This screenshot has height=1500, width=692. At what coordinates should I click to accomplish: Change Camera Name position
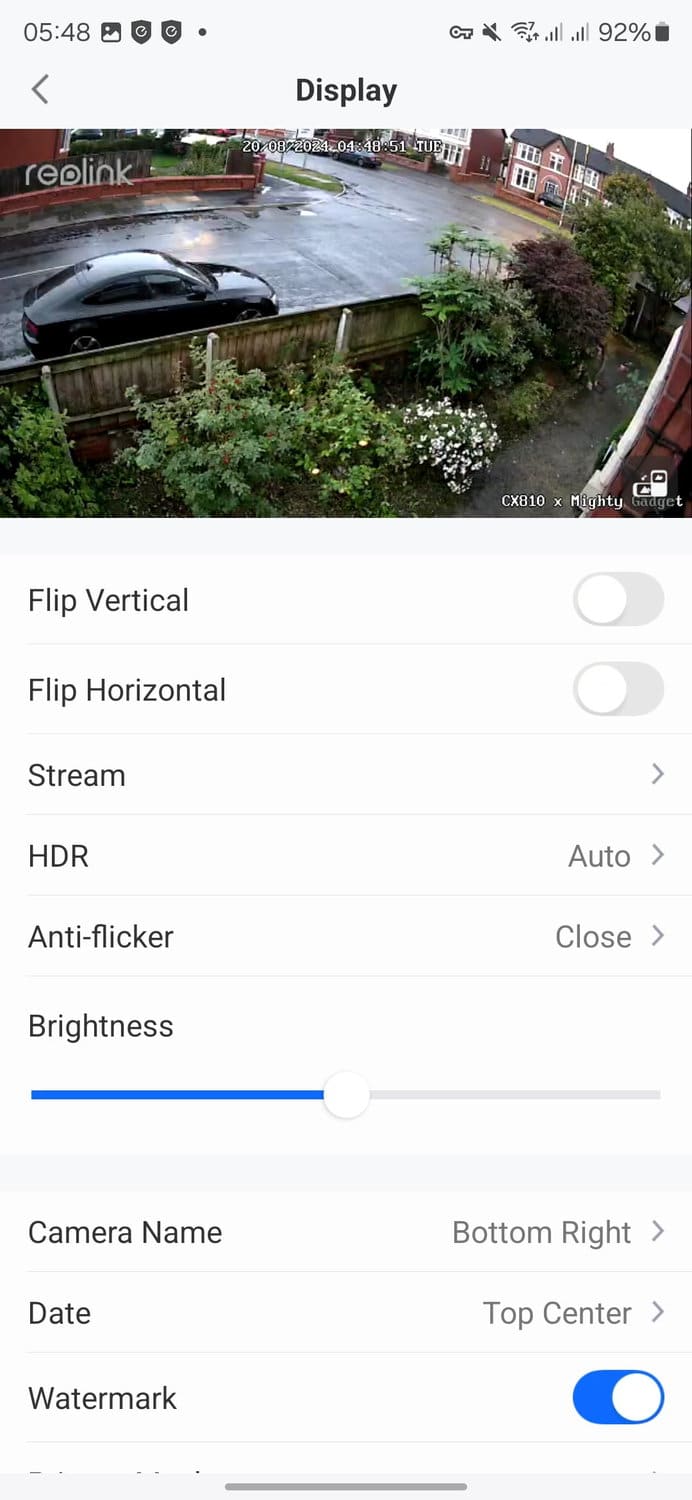click(345, 1232)
